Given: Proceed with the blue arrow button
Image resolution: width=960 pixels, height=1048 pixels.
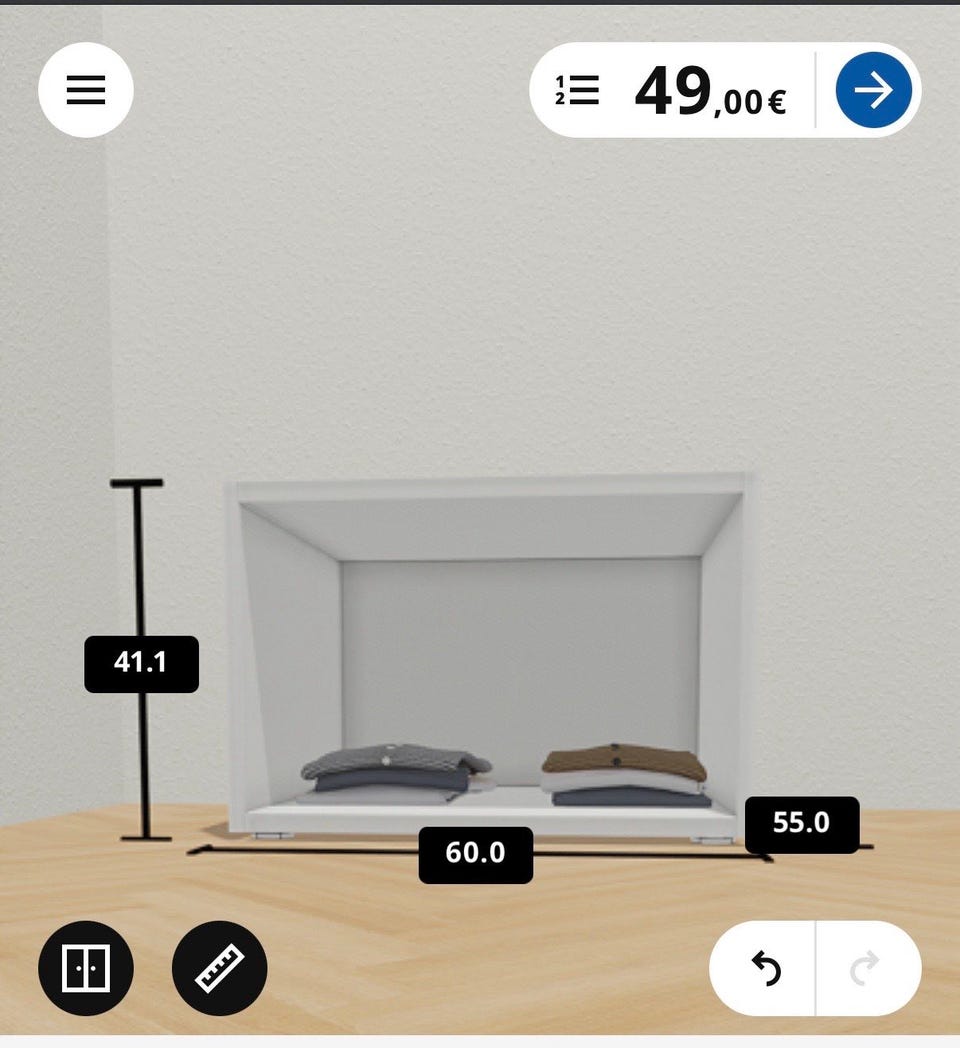Looking at the screenshot, I should 873,90.
